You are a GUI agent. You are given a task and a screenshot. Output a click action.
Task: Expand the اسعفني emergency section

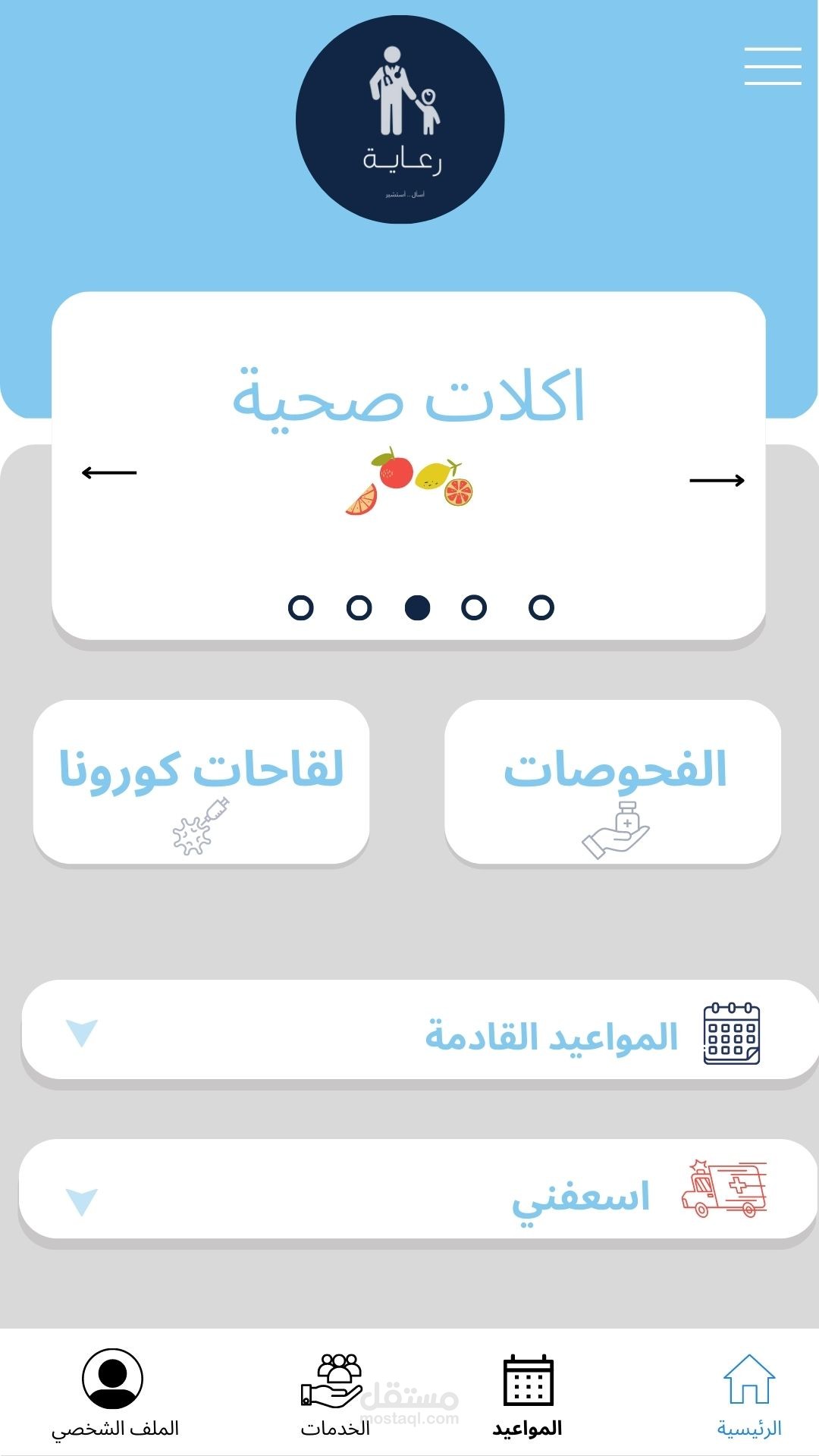[419, 1188]
